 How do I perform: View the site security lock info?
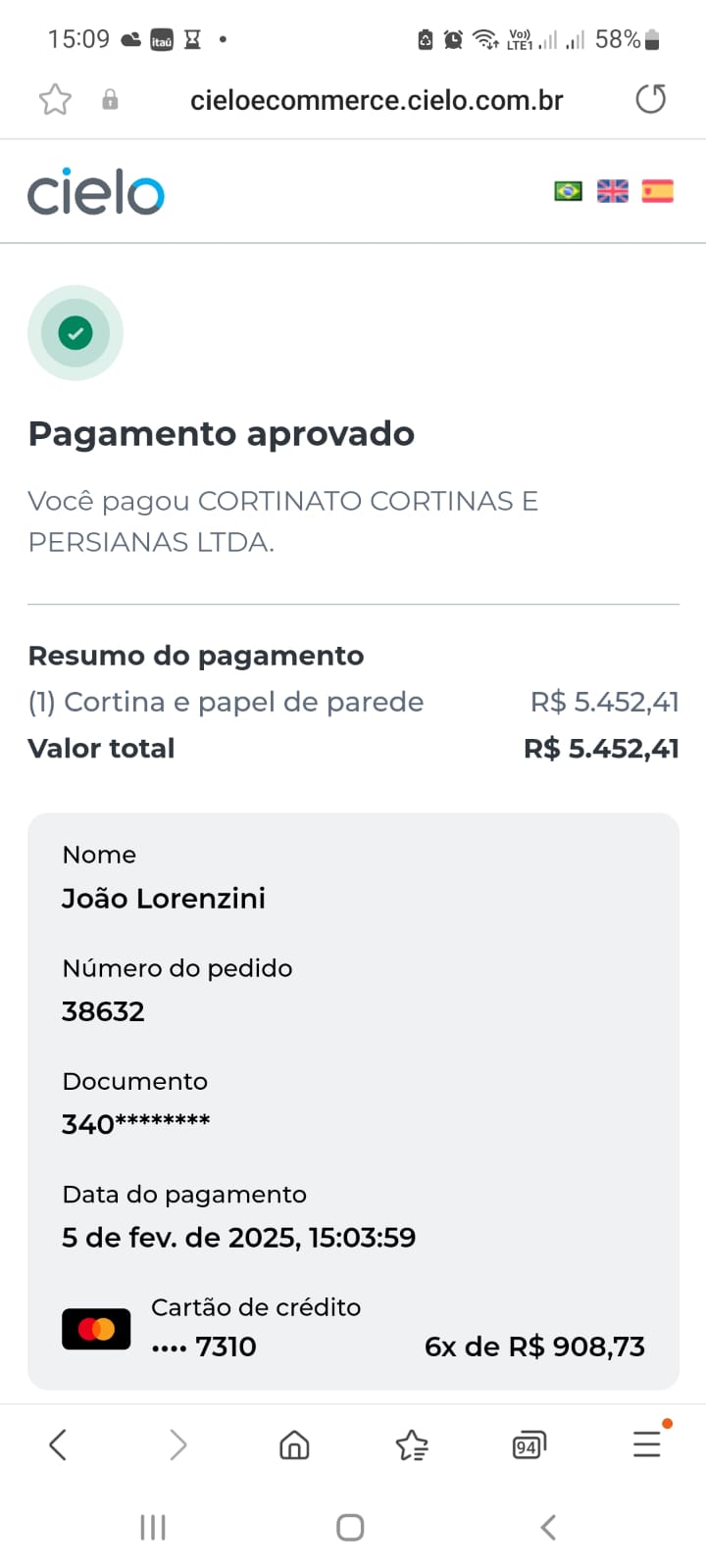[110, 99]
